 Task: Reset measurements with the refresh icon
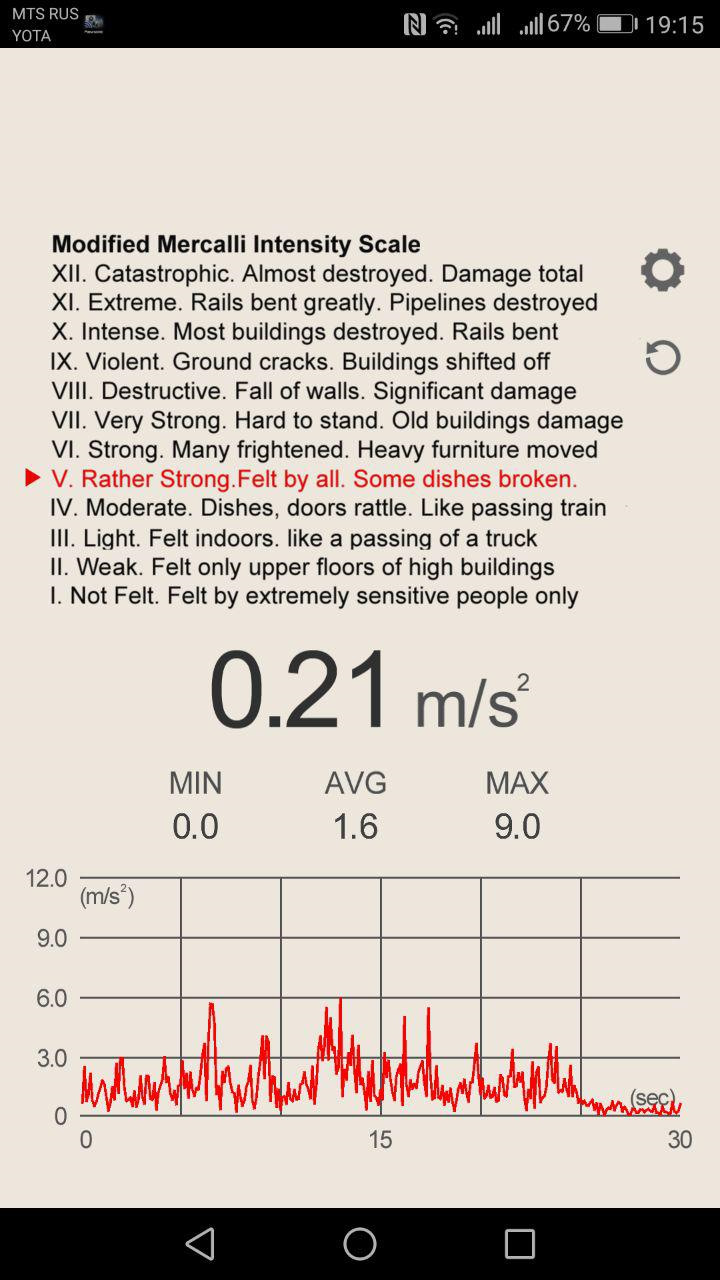coord(662,357)
